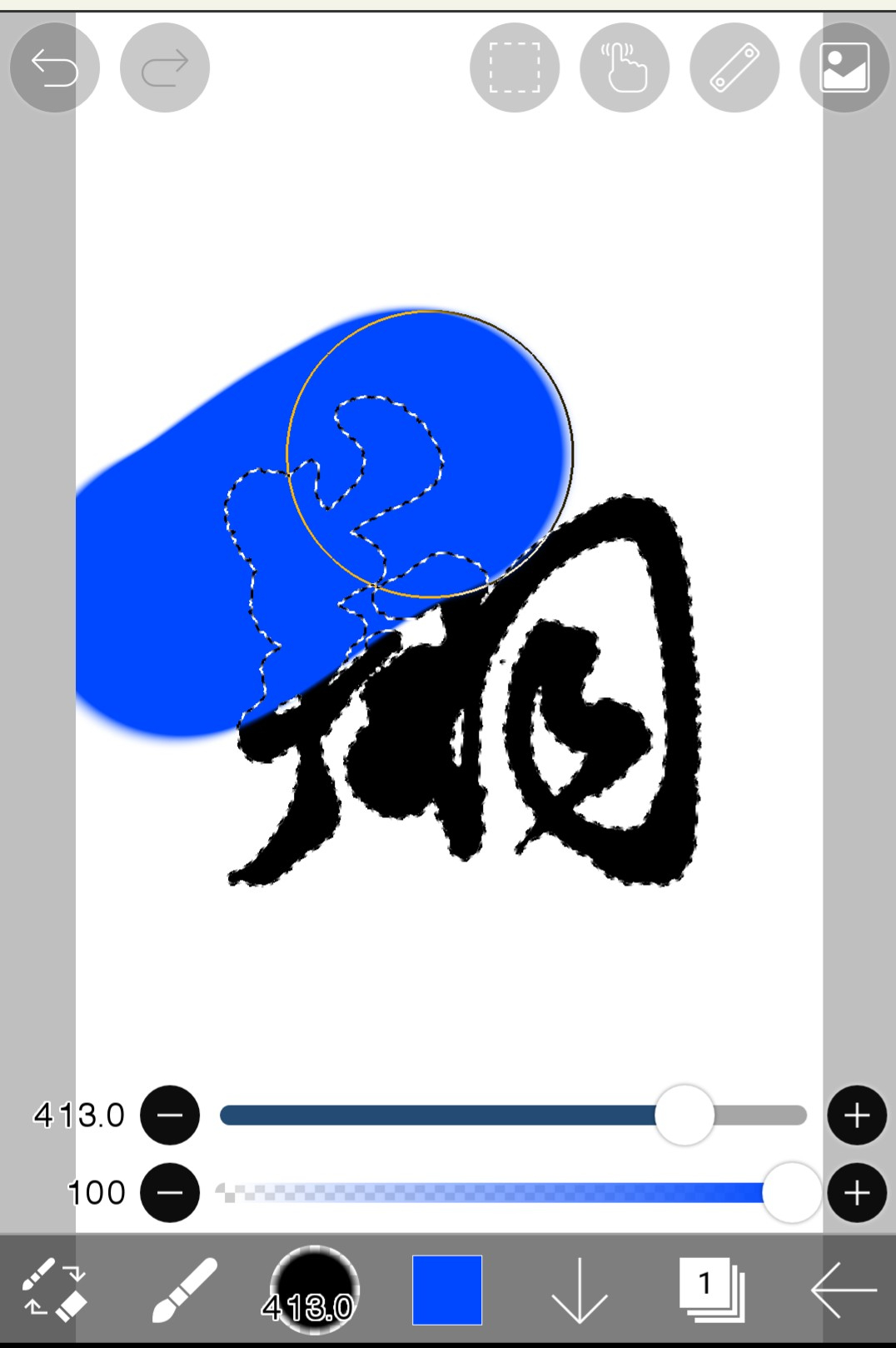Switch between brush and eraser
This screenshot has width=896, height=1348.
click(54, 1290)
